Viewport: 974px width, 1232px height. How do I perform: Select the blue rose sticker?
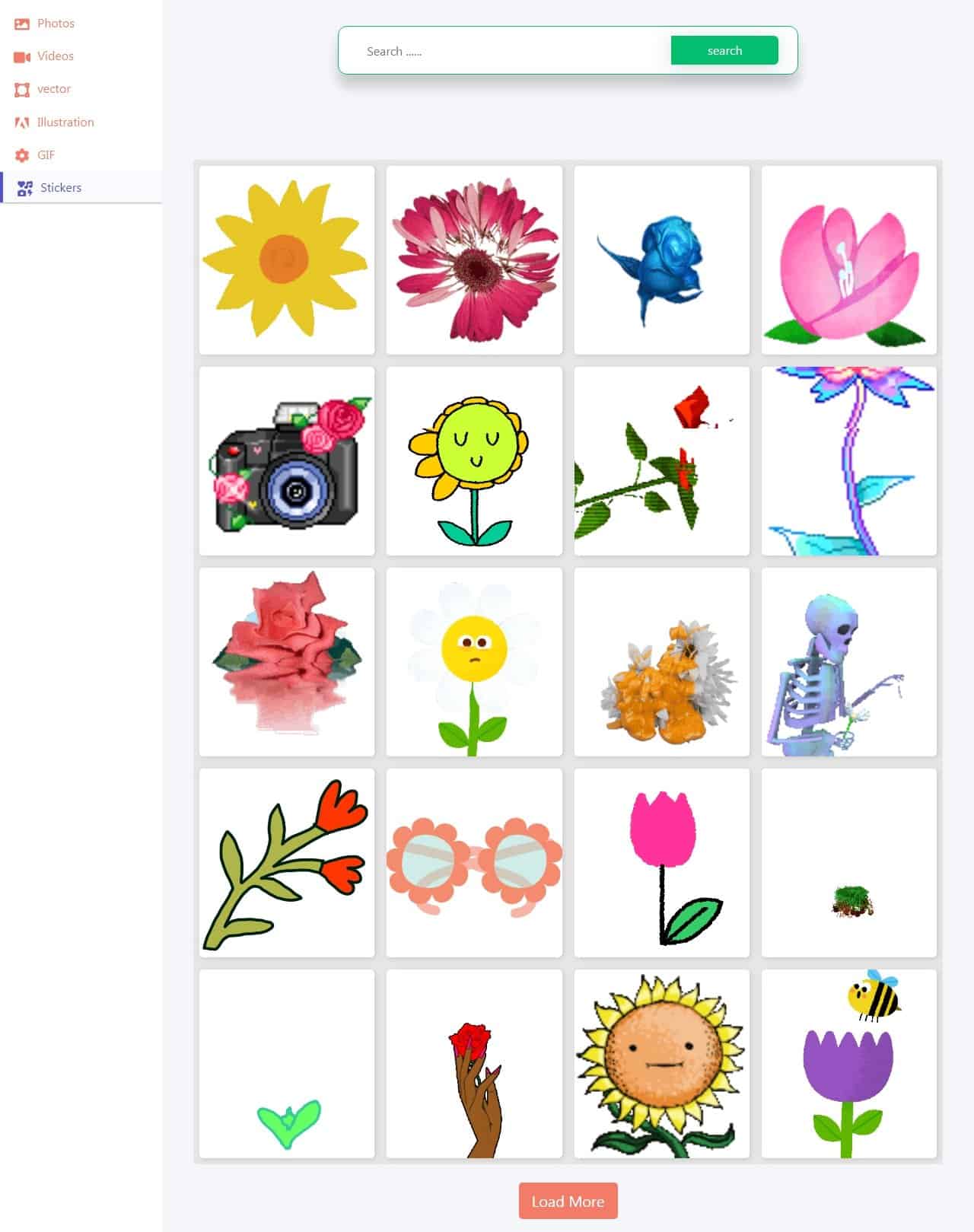pos(661,260)
